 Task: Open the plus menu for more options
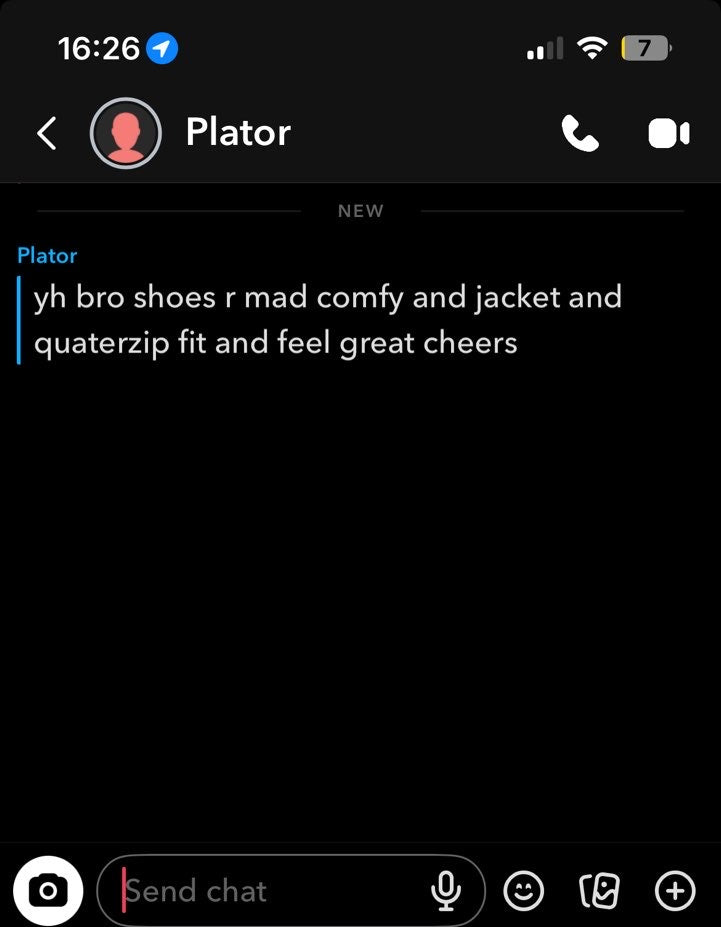[675, 890]
